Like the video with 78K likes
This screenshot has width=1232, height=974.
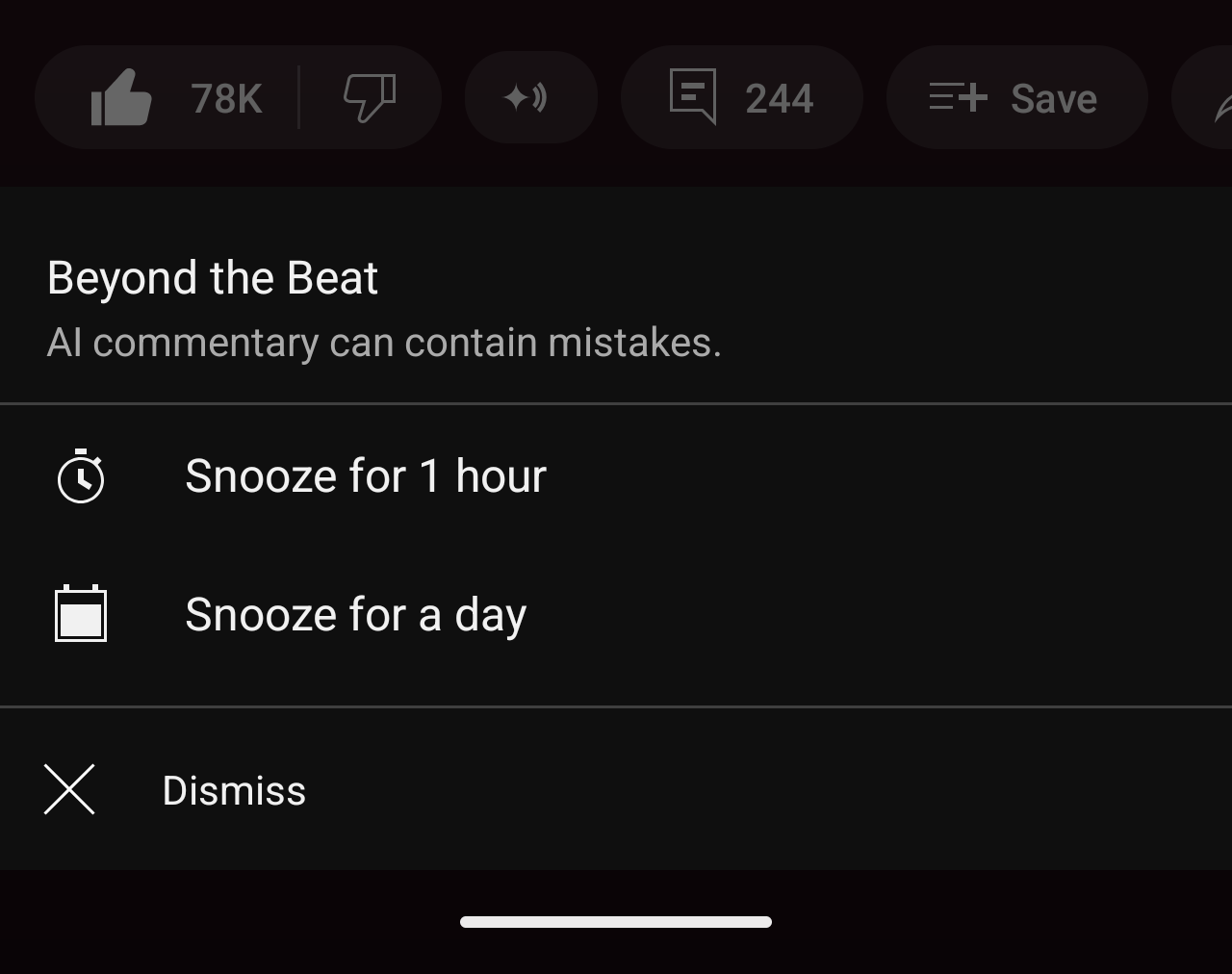click(173, 98)
